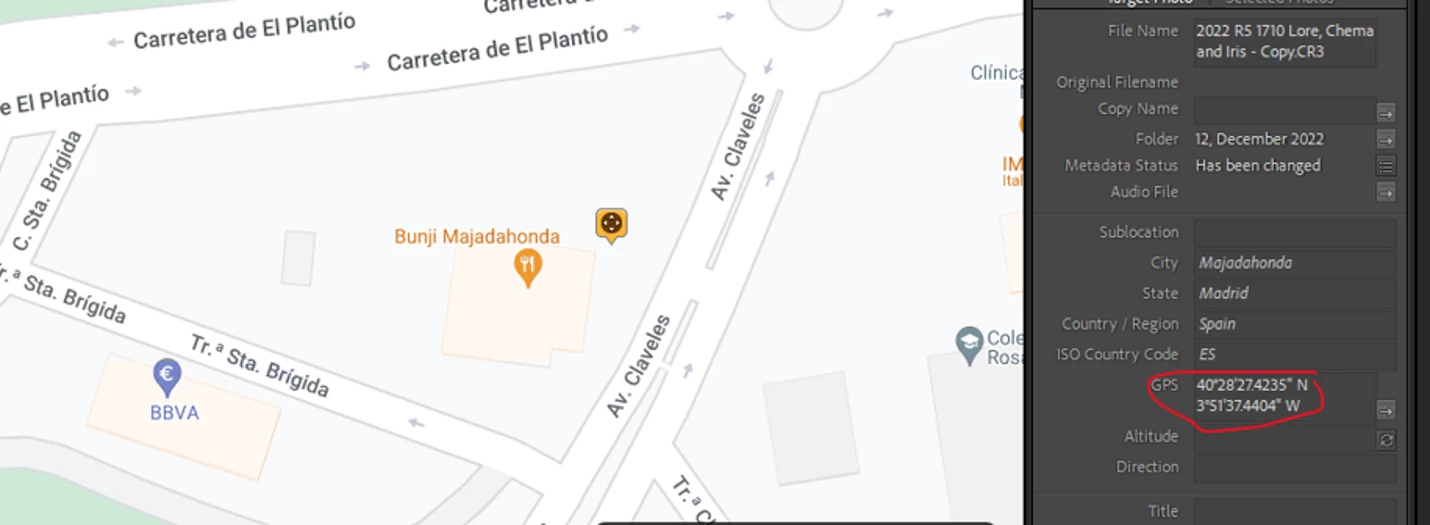Tap the arrow button beside Audio File
Viewport: 1430px width, 525px height.
(1386, 192)
